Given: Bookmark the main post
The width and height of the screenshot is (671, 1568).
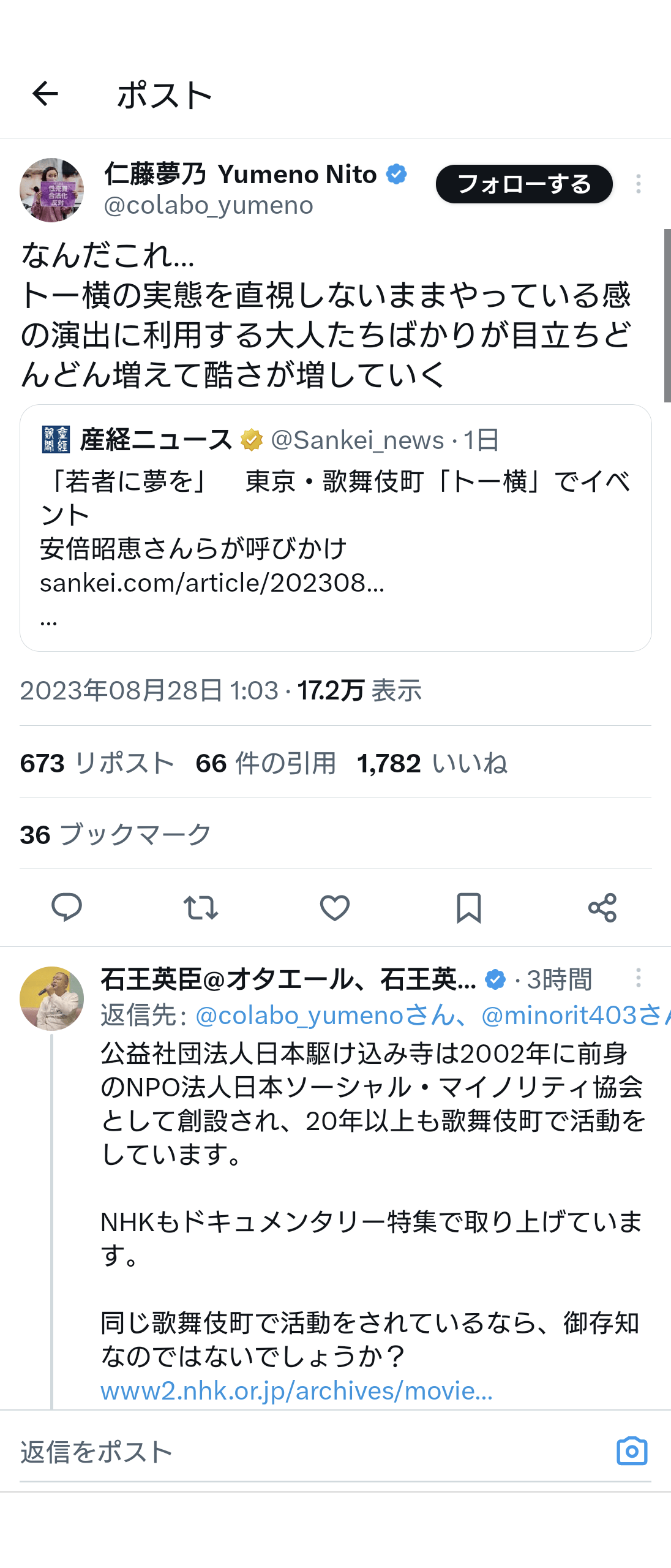Looking at the screenshot, I should (x=469, y=907).
